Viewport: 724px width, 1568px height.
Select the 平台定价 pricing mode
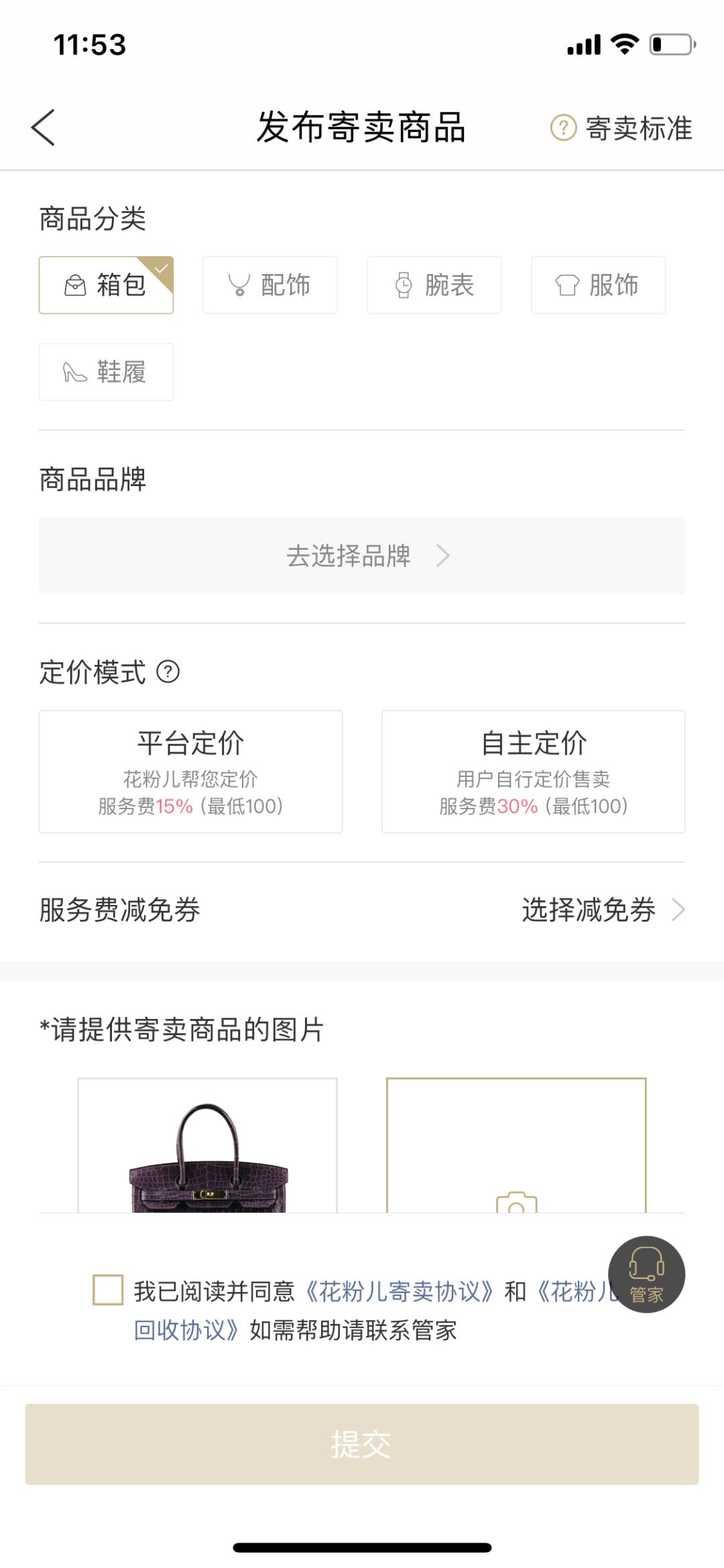click(192, 771)
